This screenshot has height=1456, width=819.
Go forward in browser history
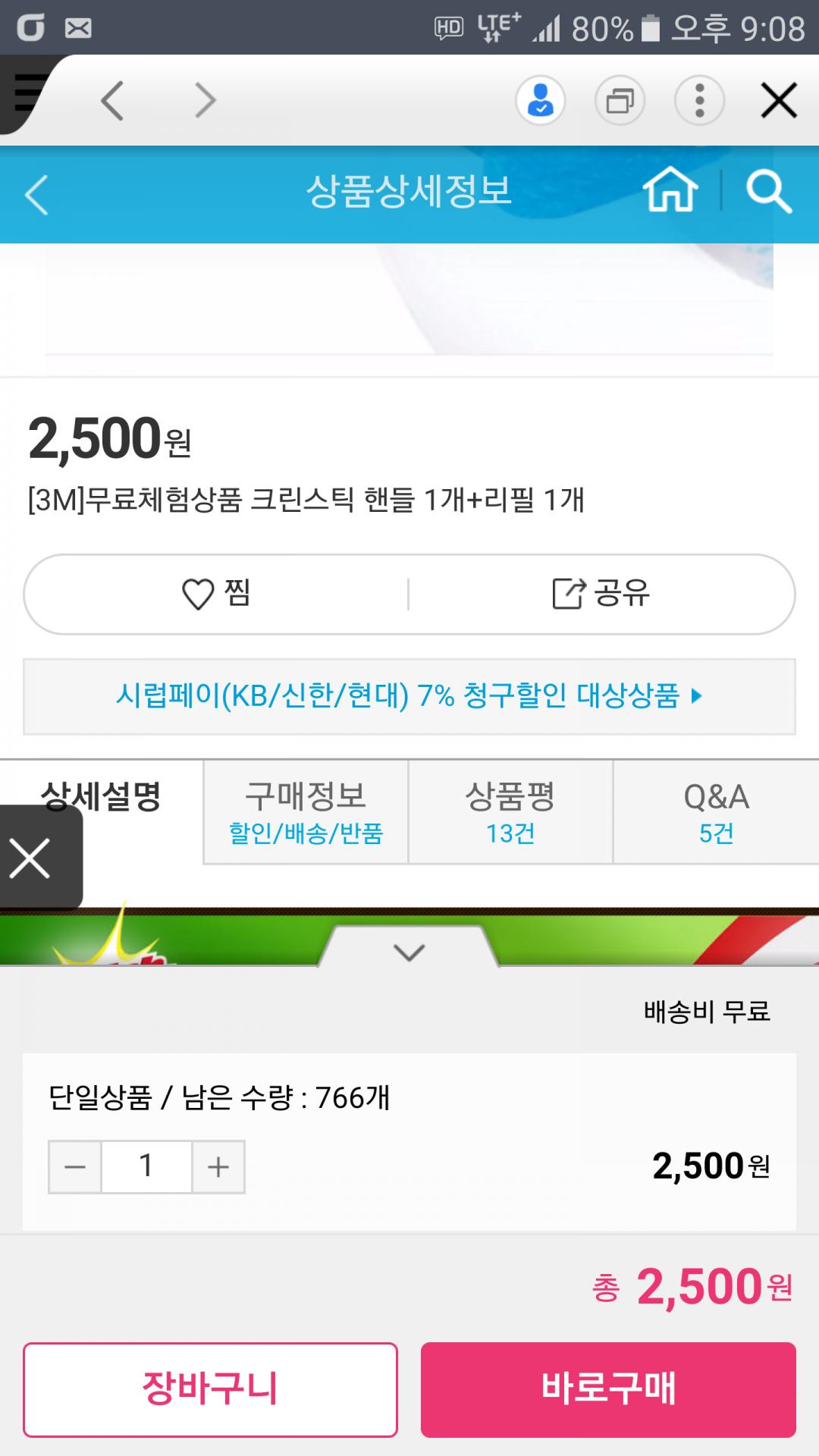pyautogui.click(x=205, y=101)
